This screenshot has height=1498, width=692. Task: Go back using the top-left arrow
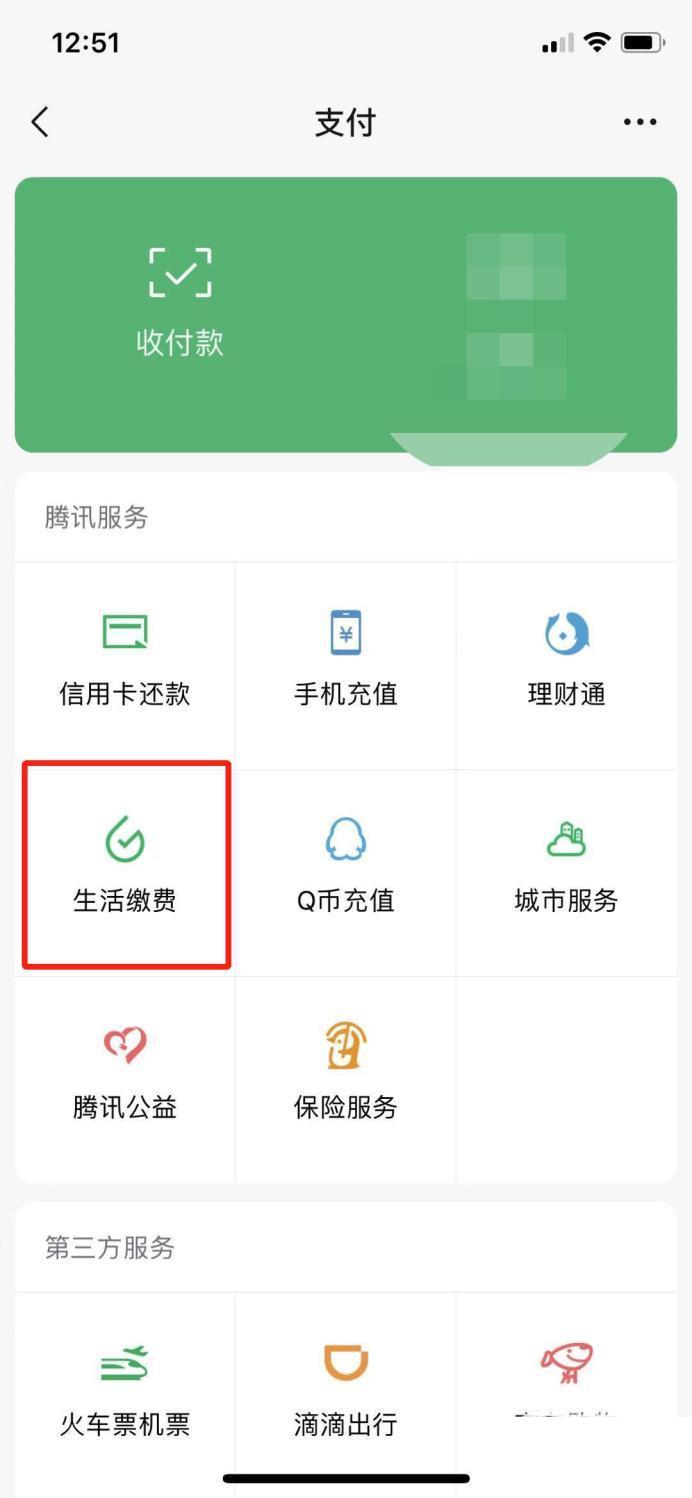40,122
